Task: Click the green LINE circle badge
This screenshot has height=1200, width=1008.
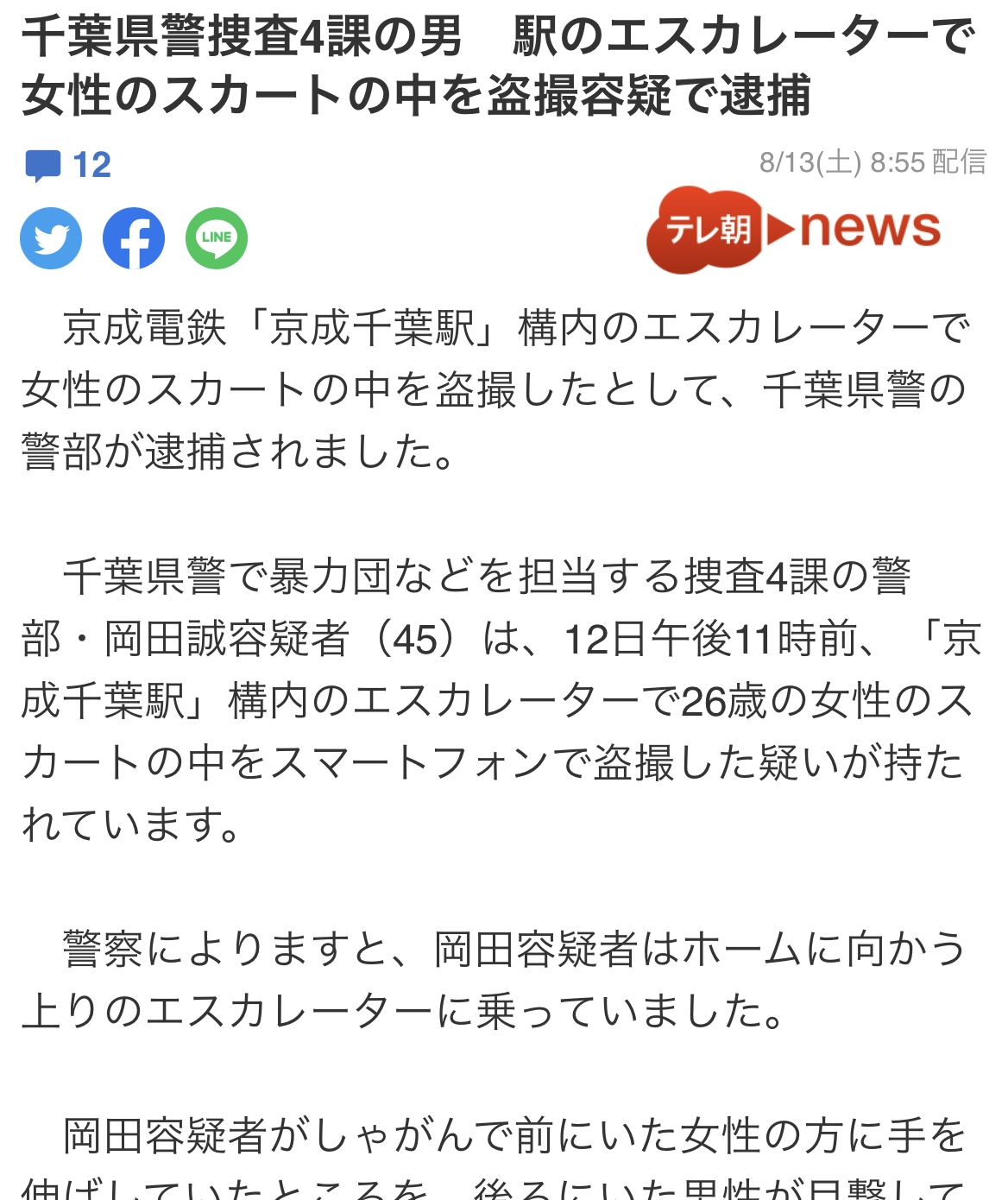Action: point(218,239)
